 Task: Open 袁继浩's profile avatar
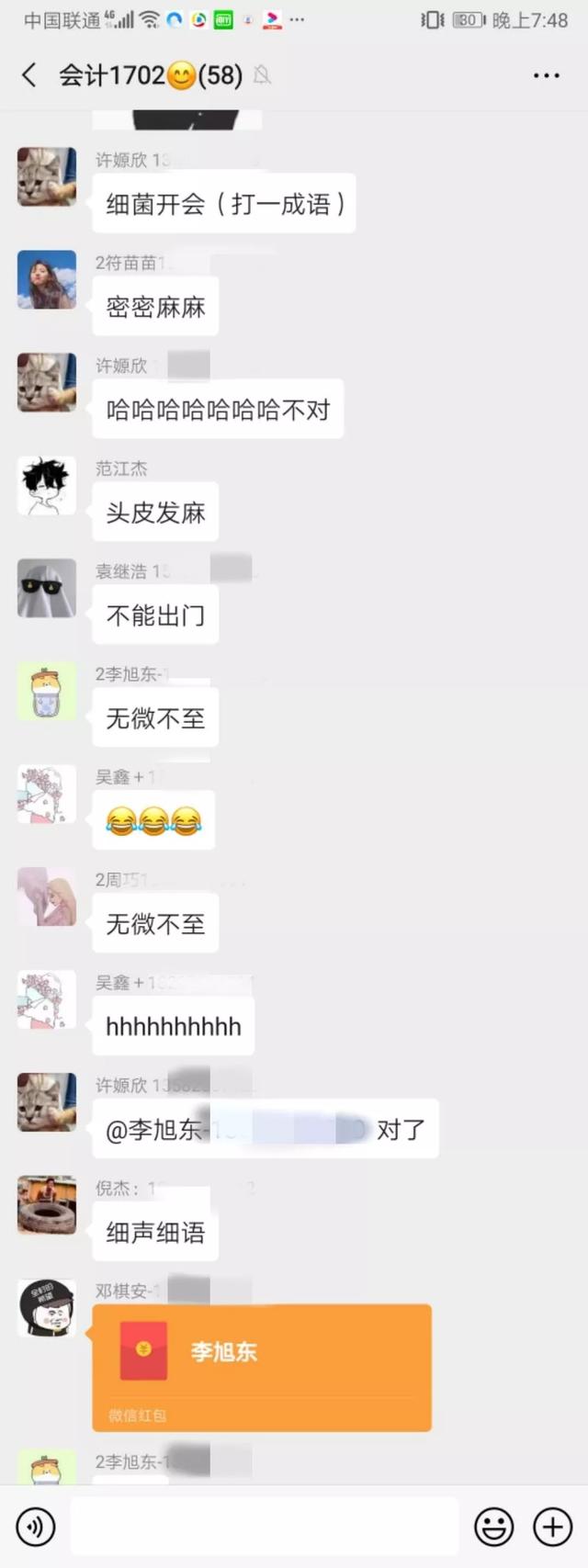pos(47,588)
